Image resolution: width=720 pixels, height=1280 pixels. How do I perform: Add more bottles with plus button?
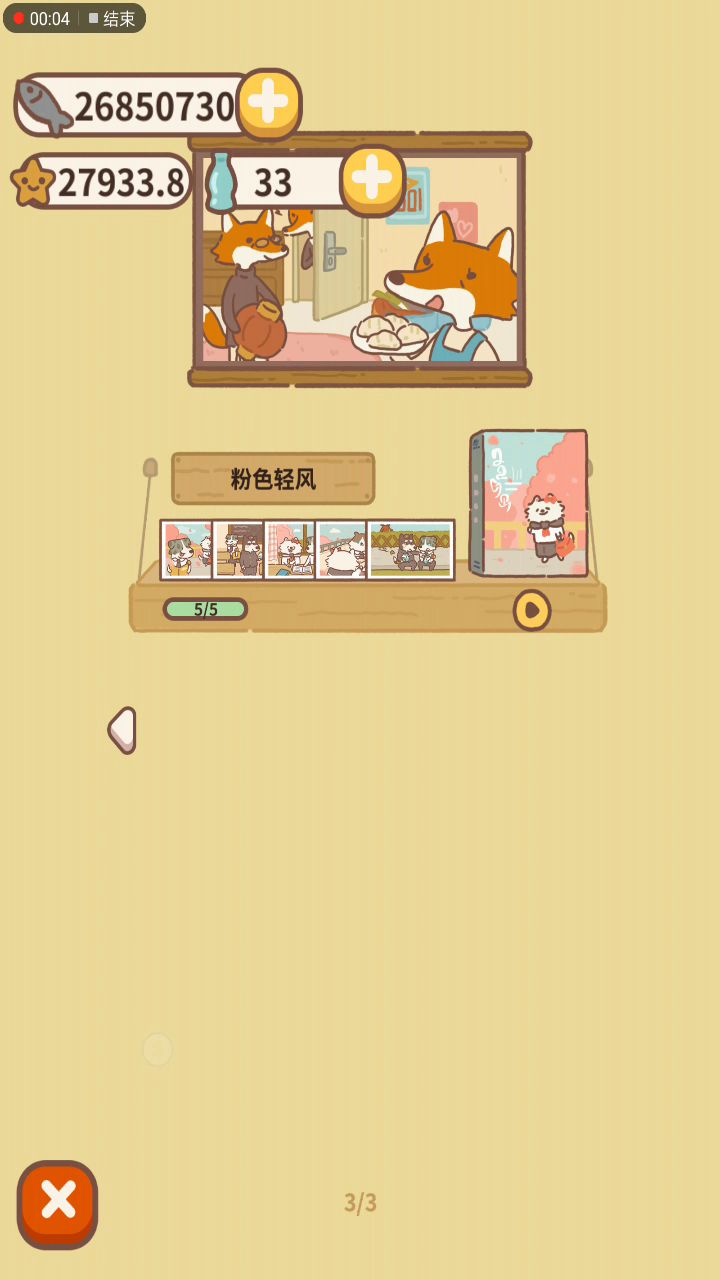(372, 181)
